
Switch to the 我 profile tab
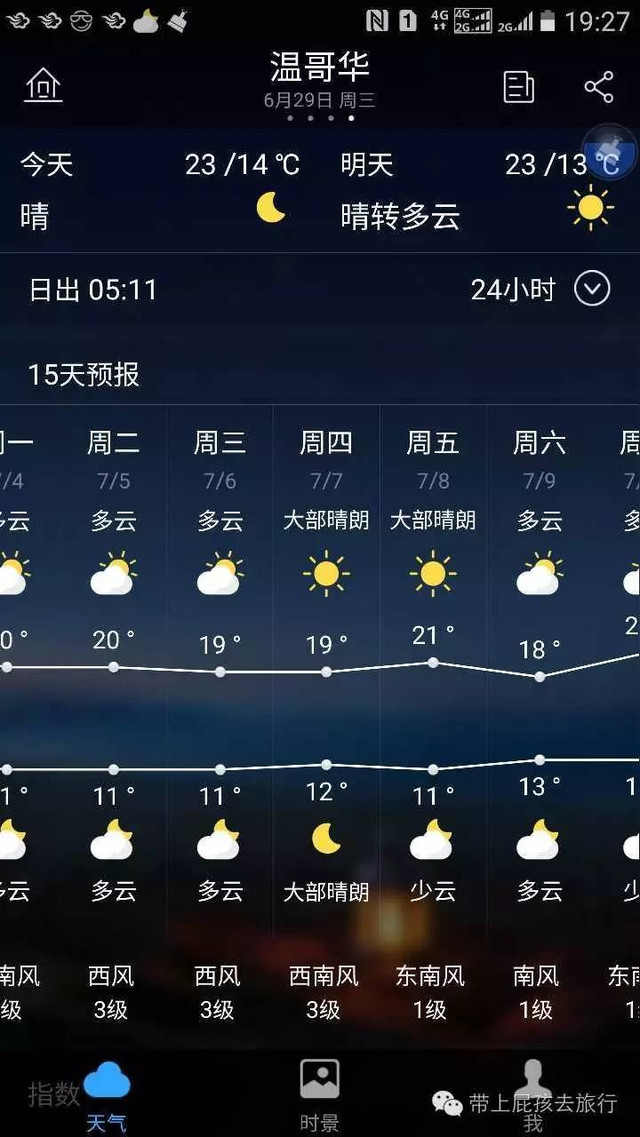(532, 1096)
